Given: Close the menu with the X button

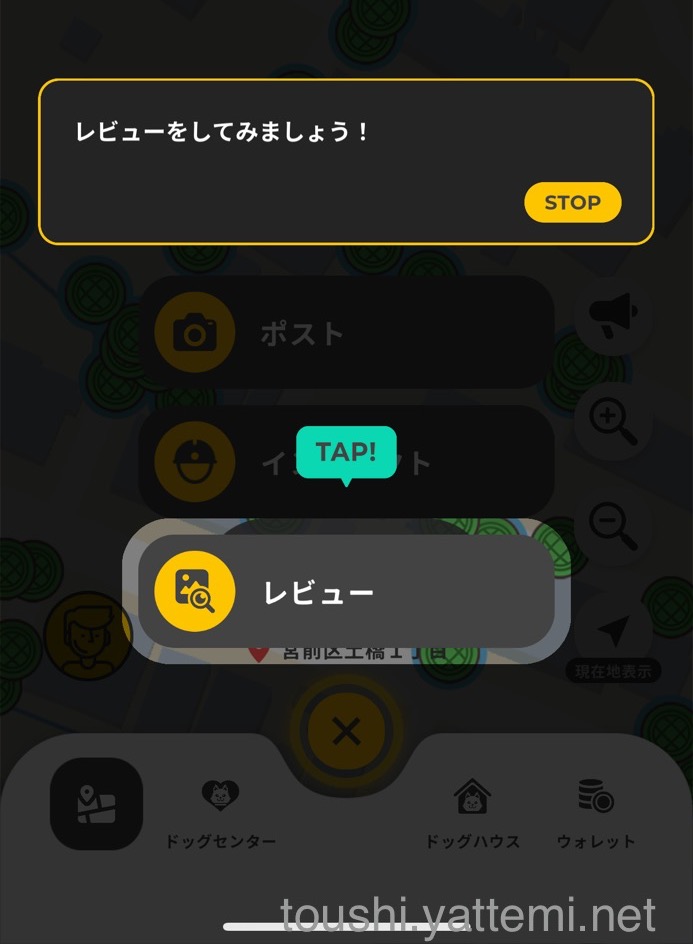Looking at the screenshot, I should coord(346,732).
